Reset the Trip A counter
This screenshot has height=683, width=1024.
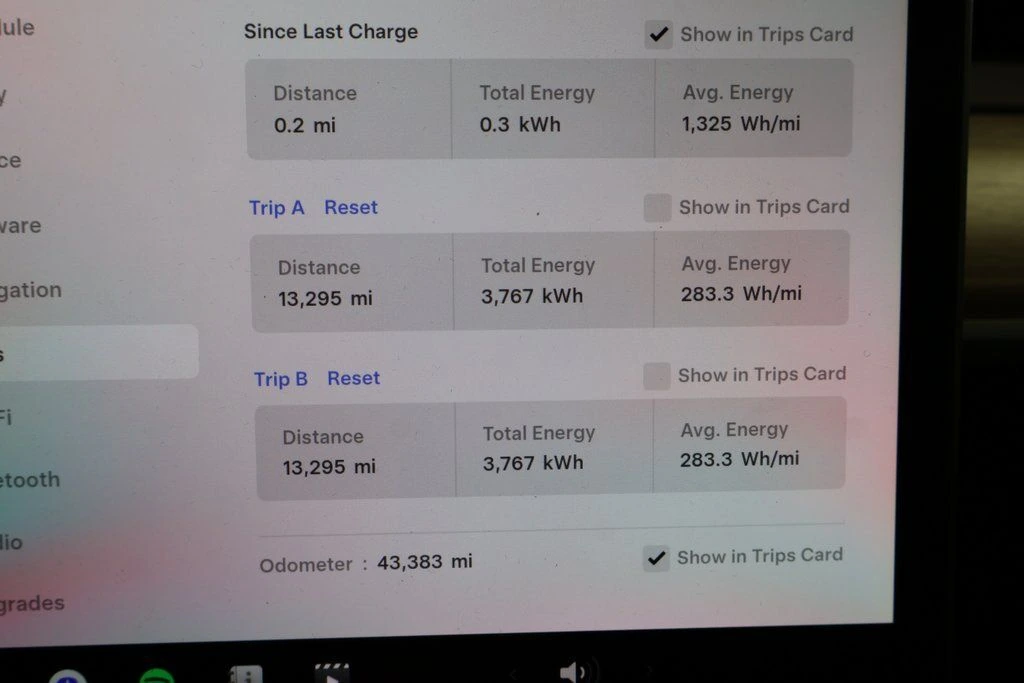pyautogui.click(x=351, y=208)
